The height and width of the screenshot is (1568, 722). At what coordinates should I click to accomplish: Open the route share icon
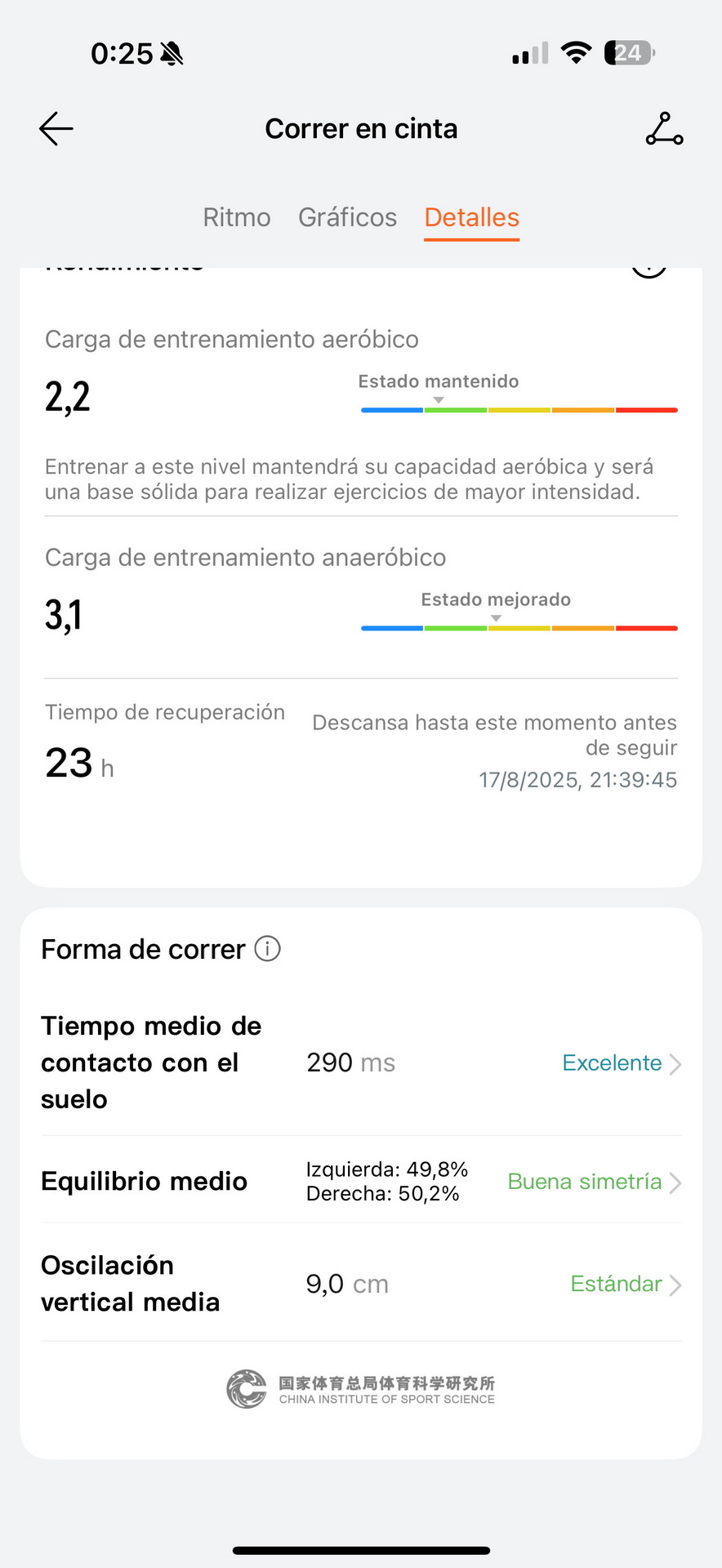point(664,129)
